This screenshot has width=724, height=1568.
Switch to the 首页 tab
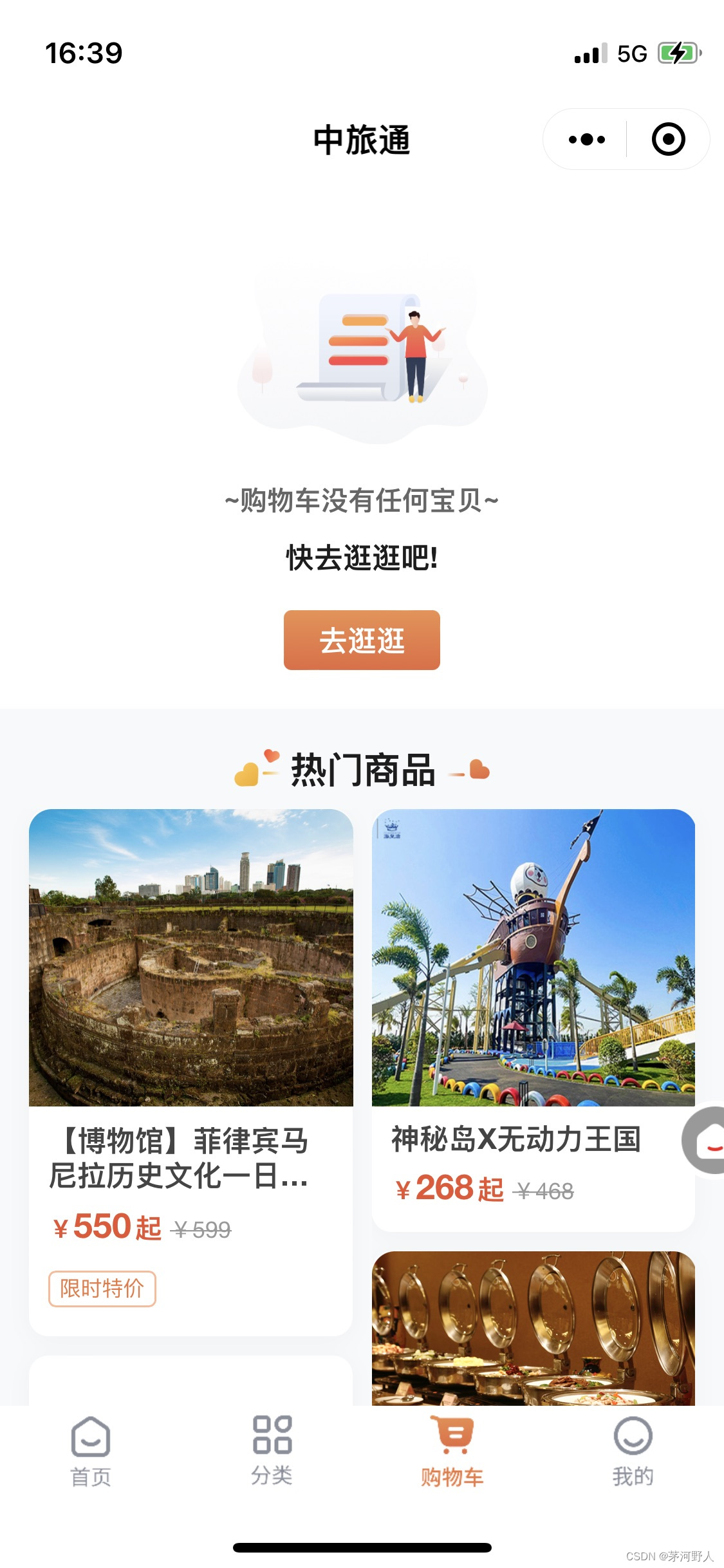pyautogui.click(x=91, y=1450)
